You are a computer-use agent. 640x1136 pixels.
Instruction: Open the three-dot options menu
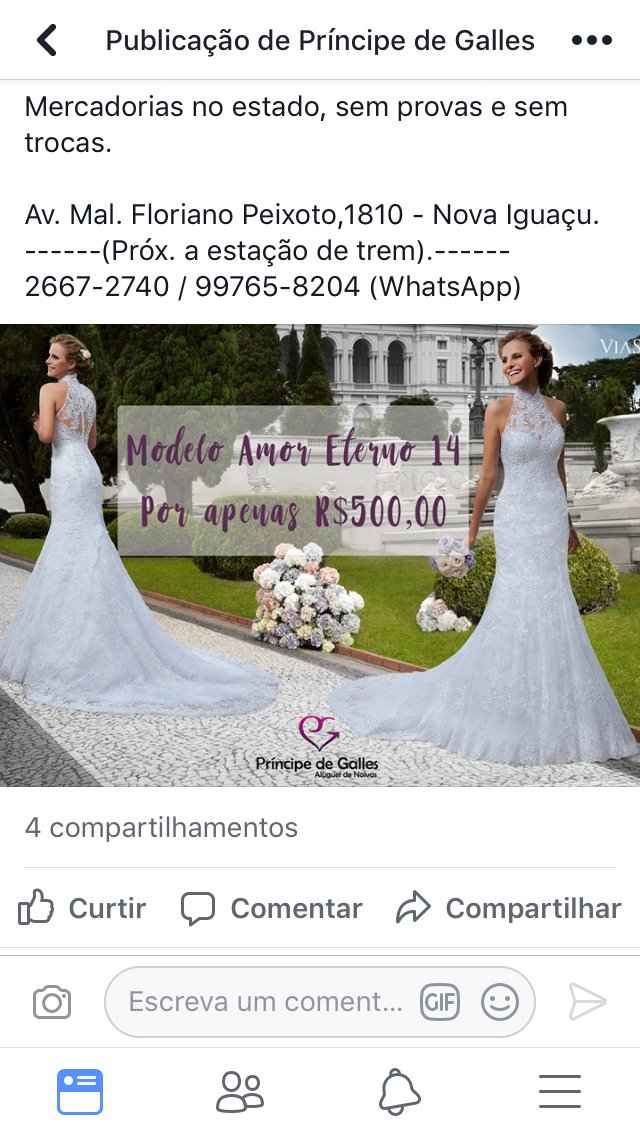point(591,41)
